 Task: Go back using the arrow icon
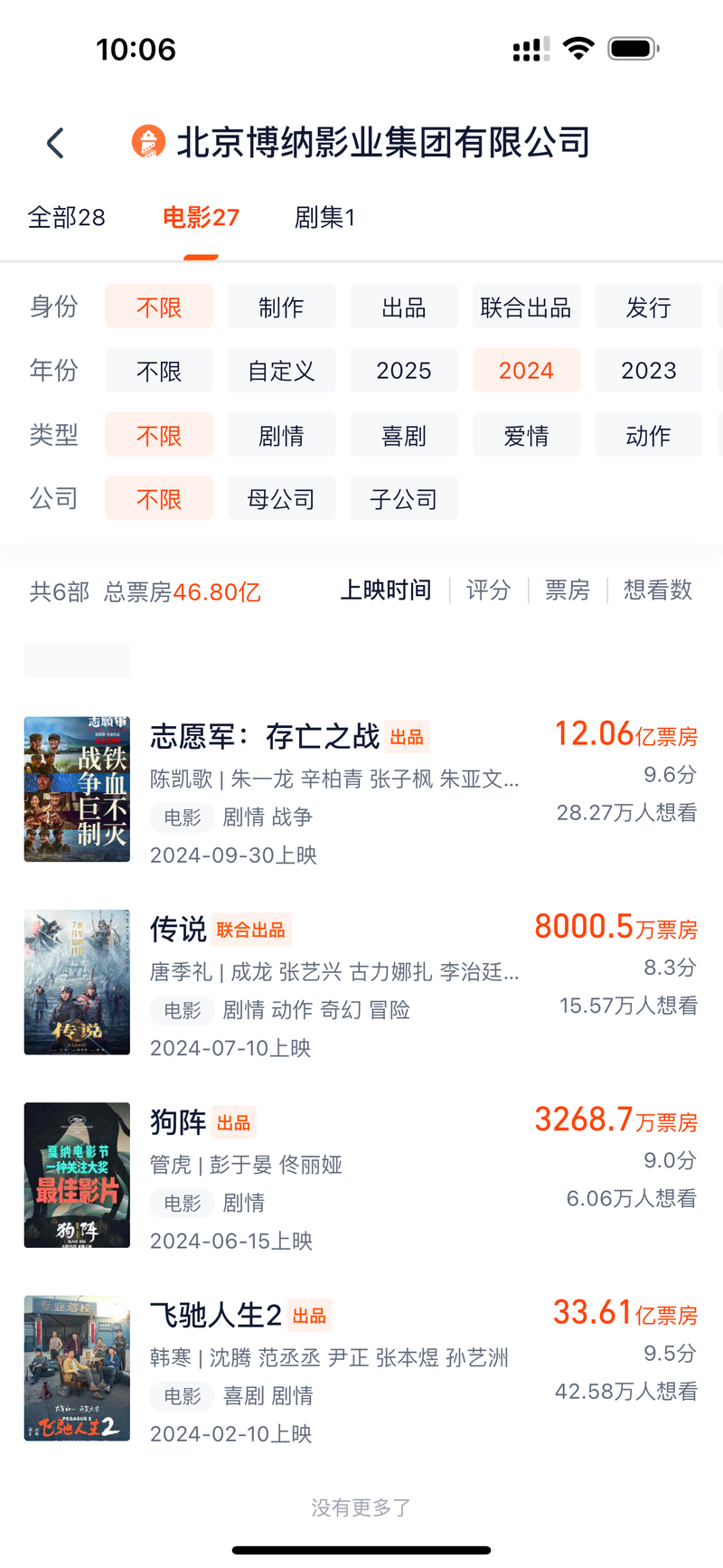pyautogui.click(x=56, y=143)
